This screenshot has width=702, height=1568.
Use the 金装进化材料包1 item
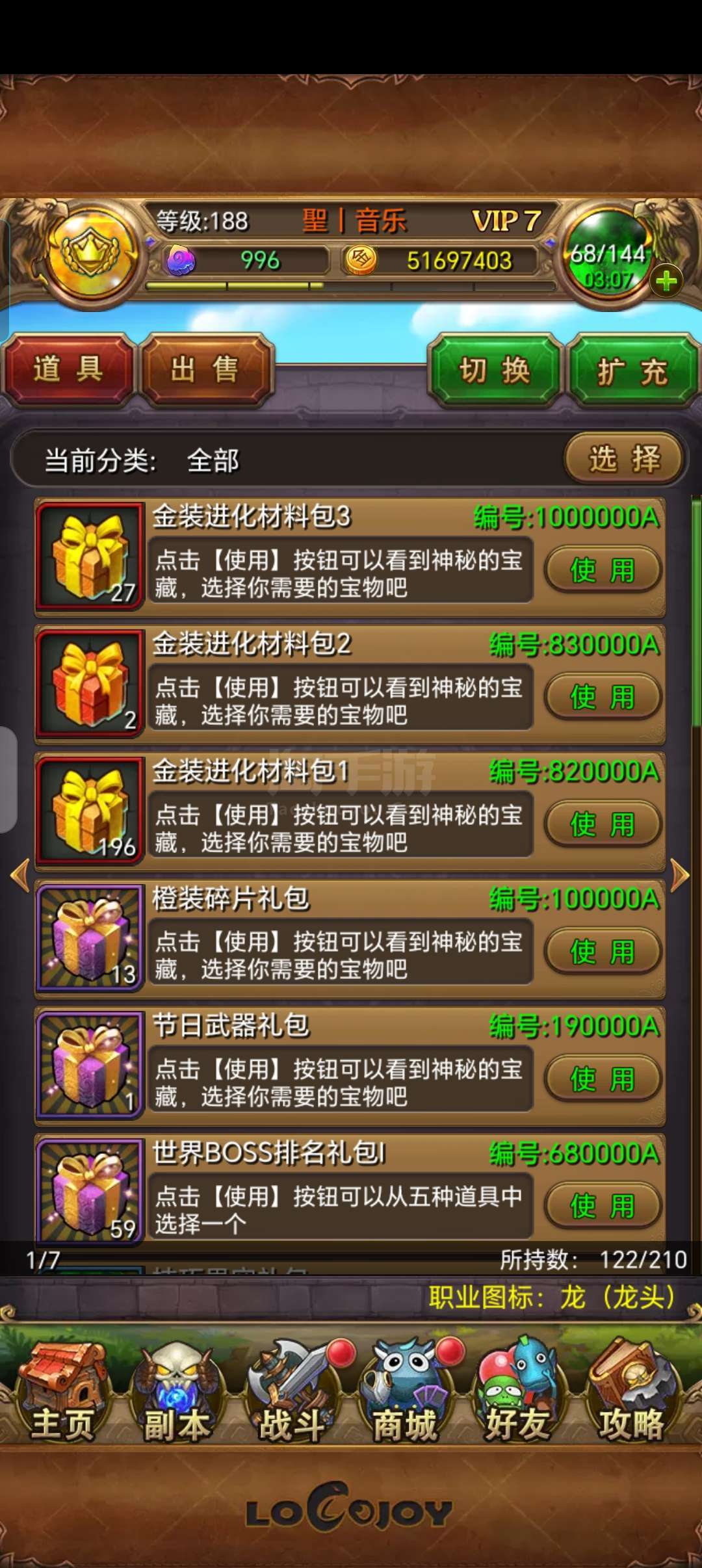[603, 824]
